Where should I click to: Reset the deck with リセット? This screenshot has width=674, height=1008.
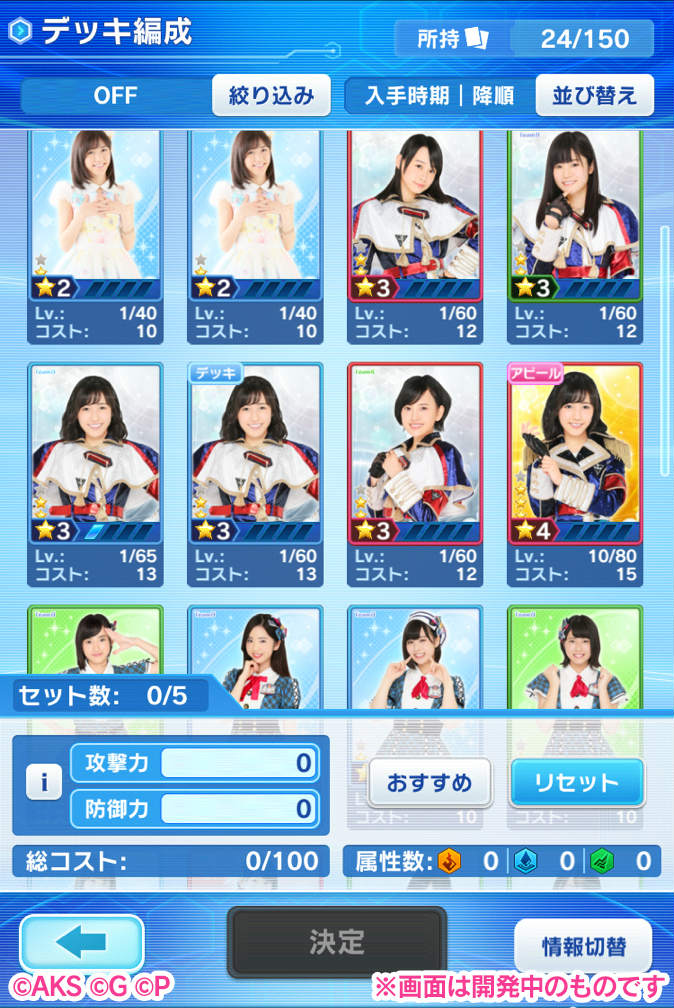point(577,782)
